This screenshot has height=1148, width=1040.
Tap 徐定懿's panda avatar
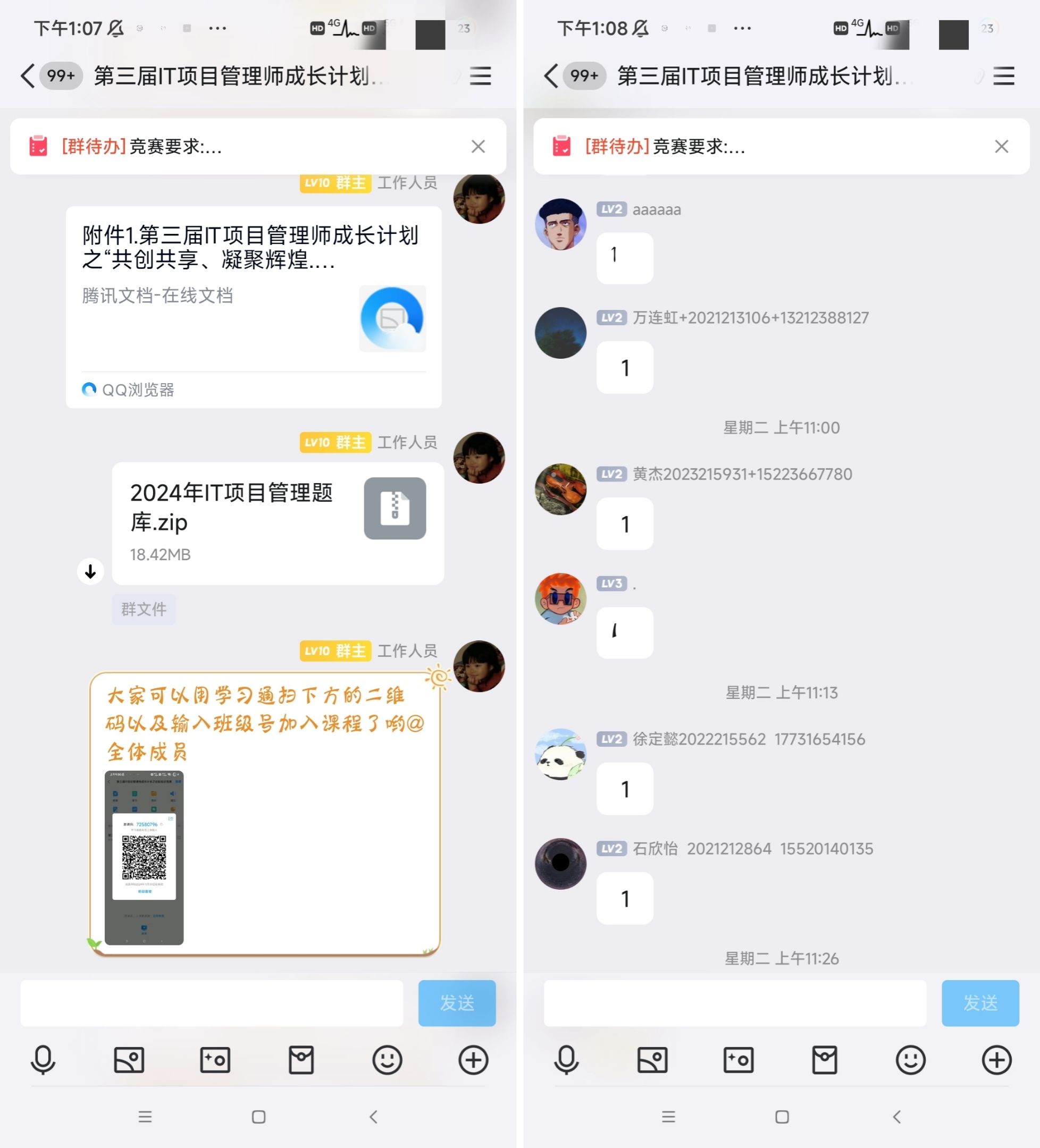coord(560,754)
